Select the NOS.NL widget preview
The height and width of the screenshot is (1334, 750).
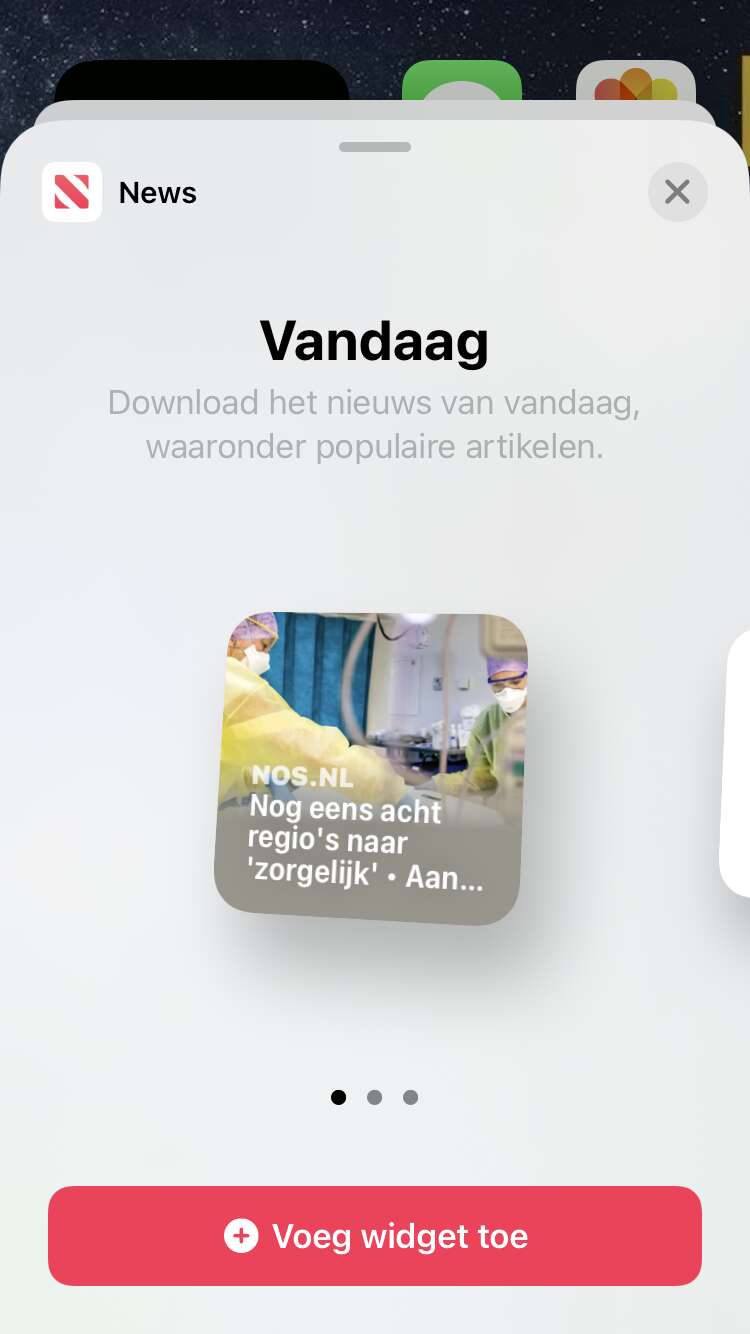pos(371,768)
